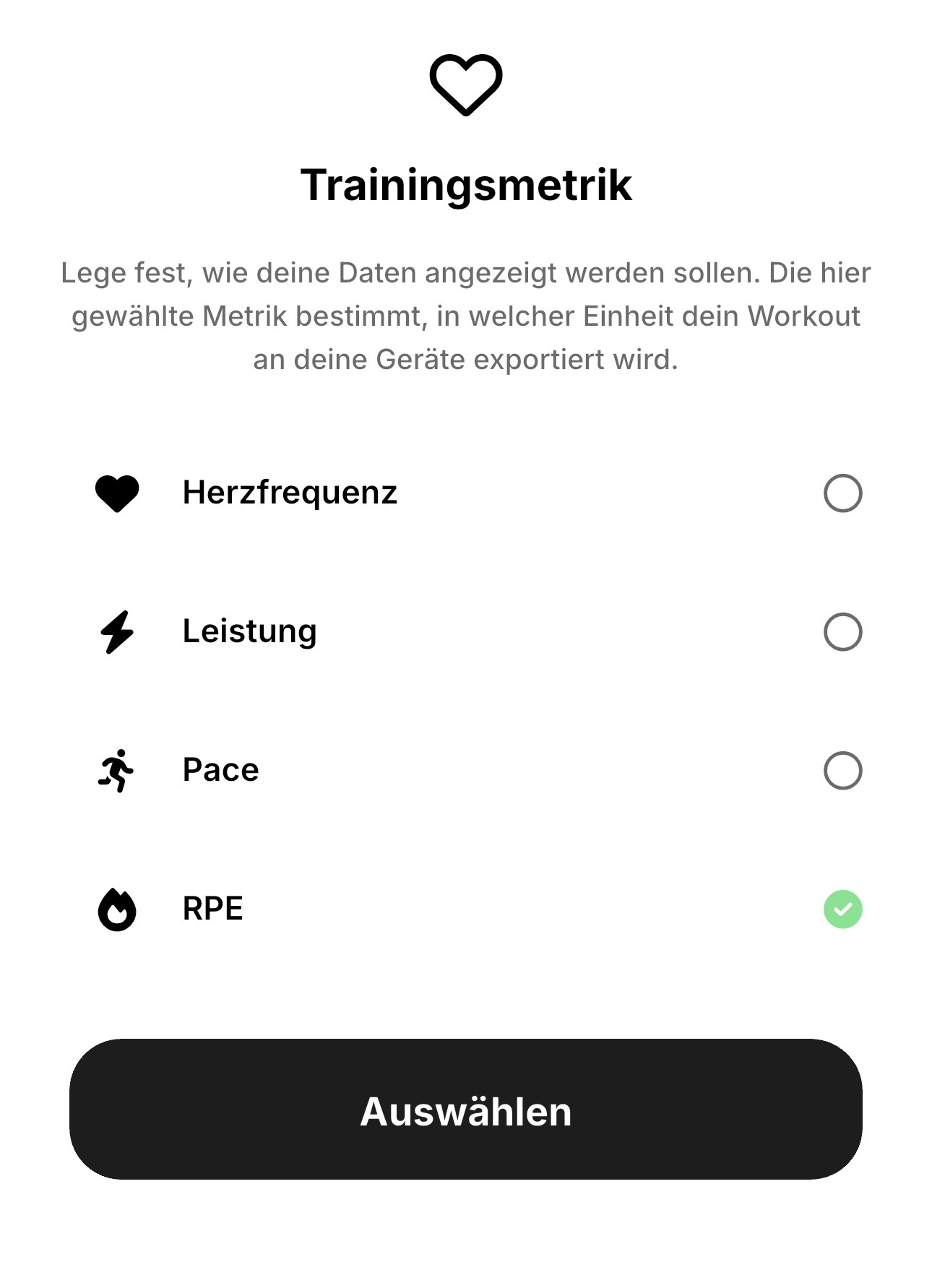Image resolution: width=932 pixels, height=1288 pixels.
Task: Select Herzfrequenz as training metric
Action: coord(842,493)
